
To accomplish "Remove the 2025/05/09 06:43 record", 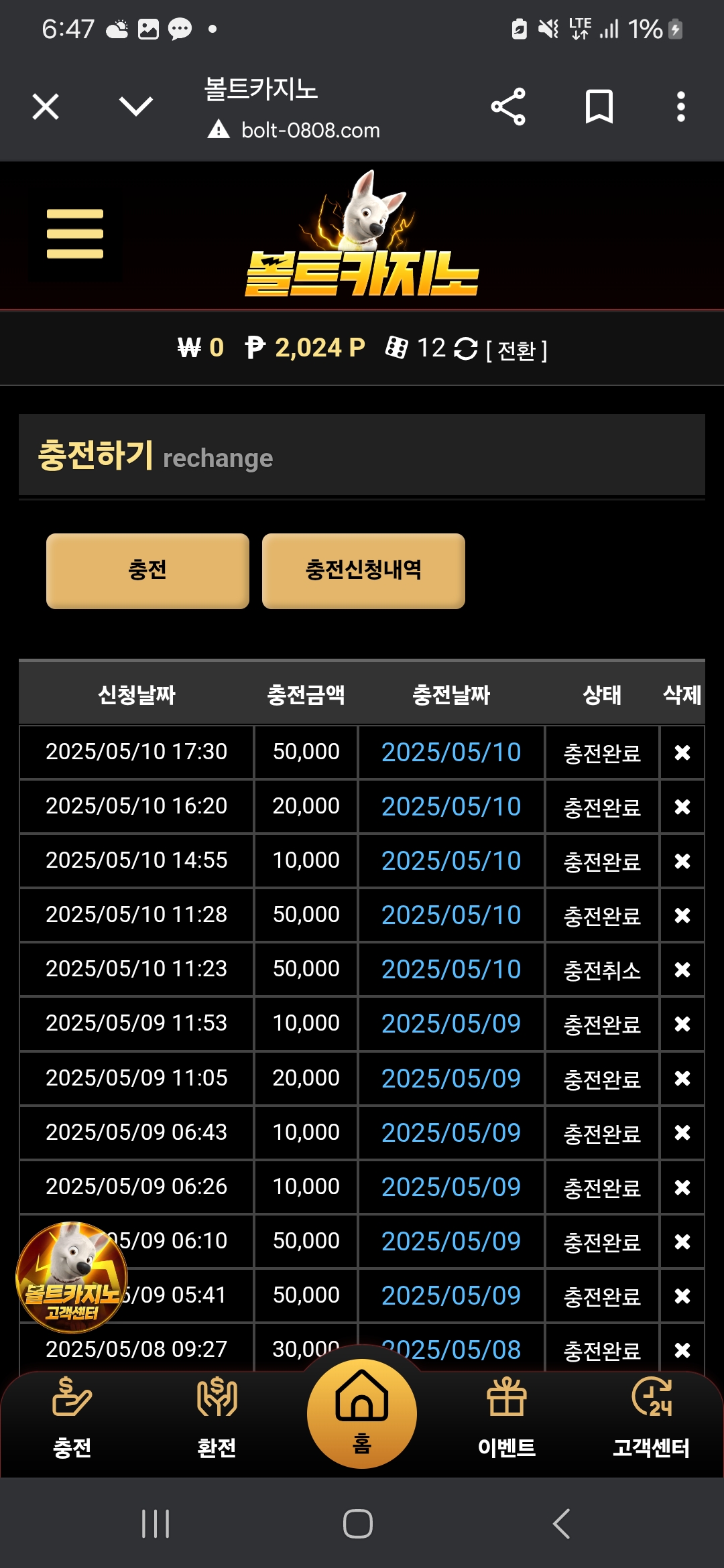I will 682,1132.
